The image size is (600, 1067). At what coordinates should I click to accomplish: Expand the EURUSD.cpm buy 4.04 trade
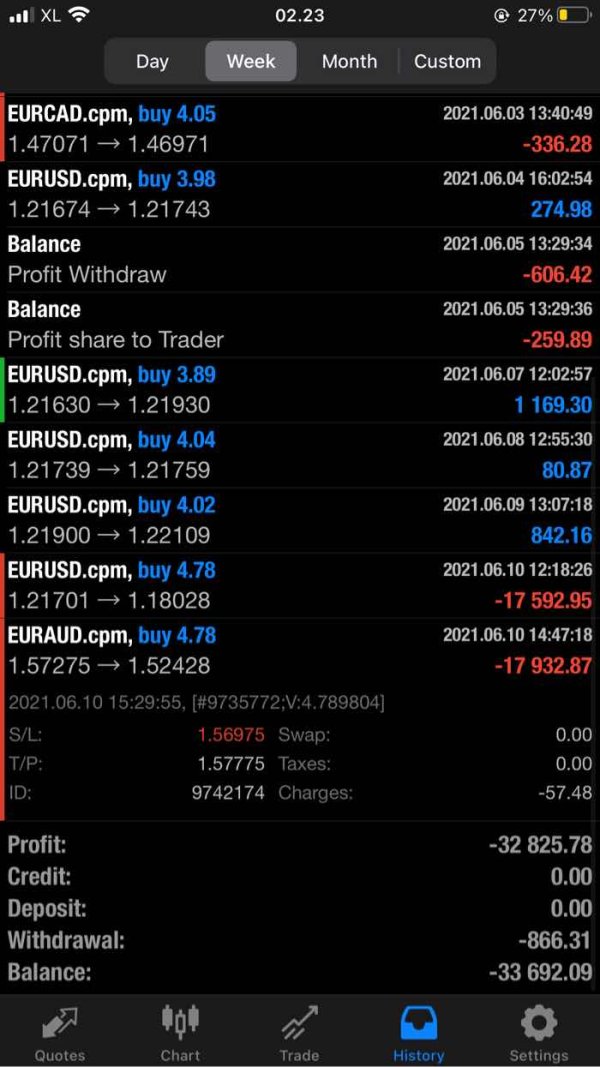click(x=300, y=455)
